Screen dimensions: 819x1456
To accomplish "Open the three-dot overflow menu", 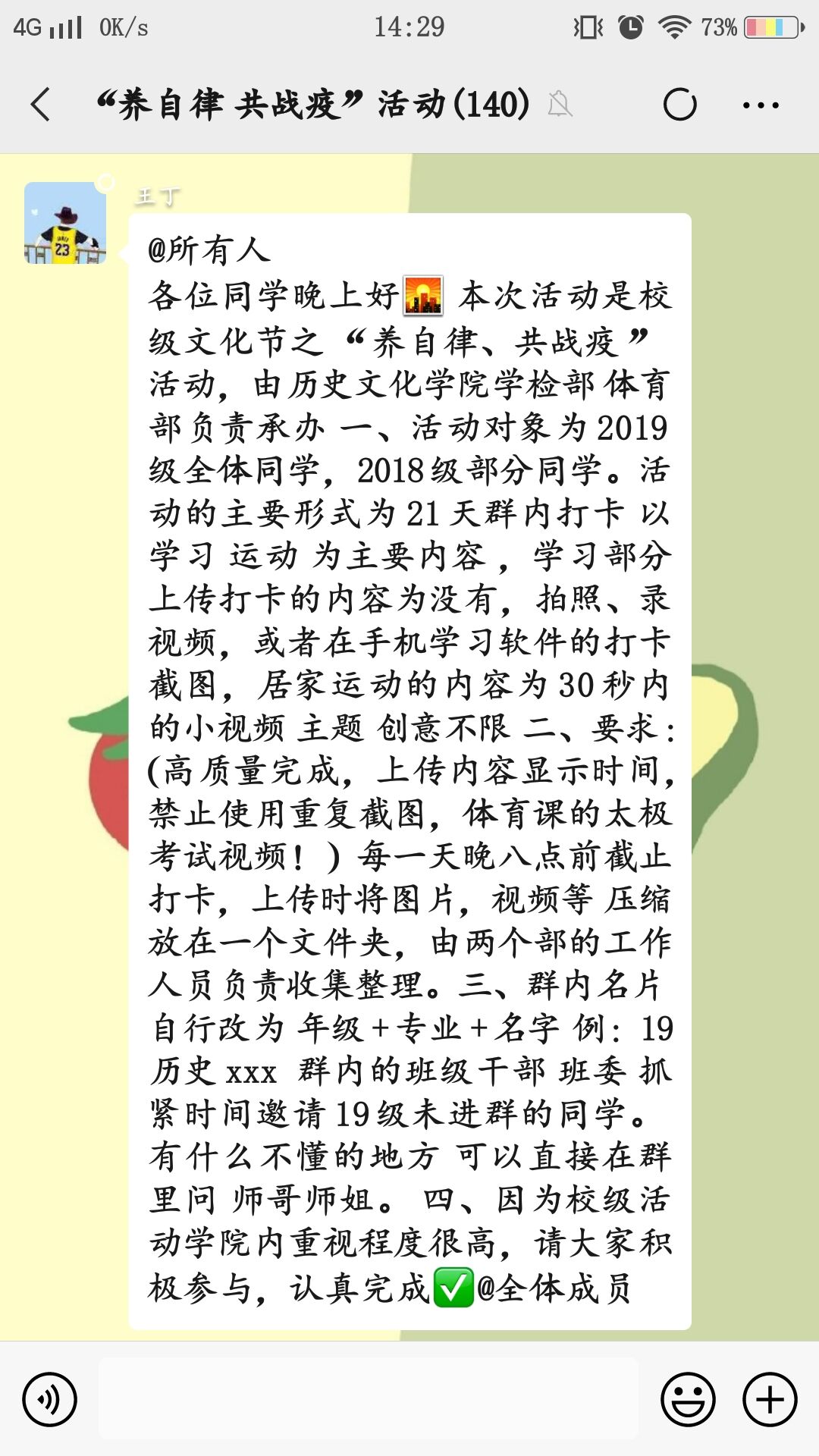I will coord(761,105).
